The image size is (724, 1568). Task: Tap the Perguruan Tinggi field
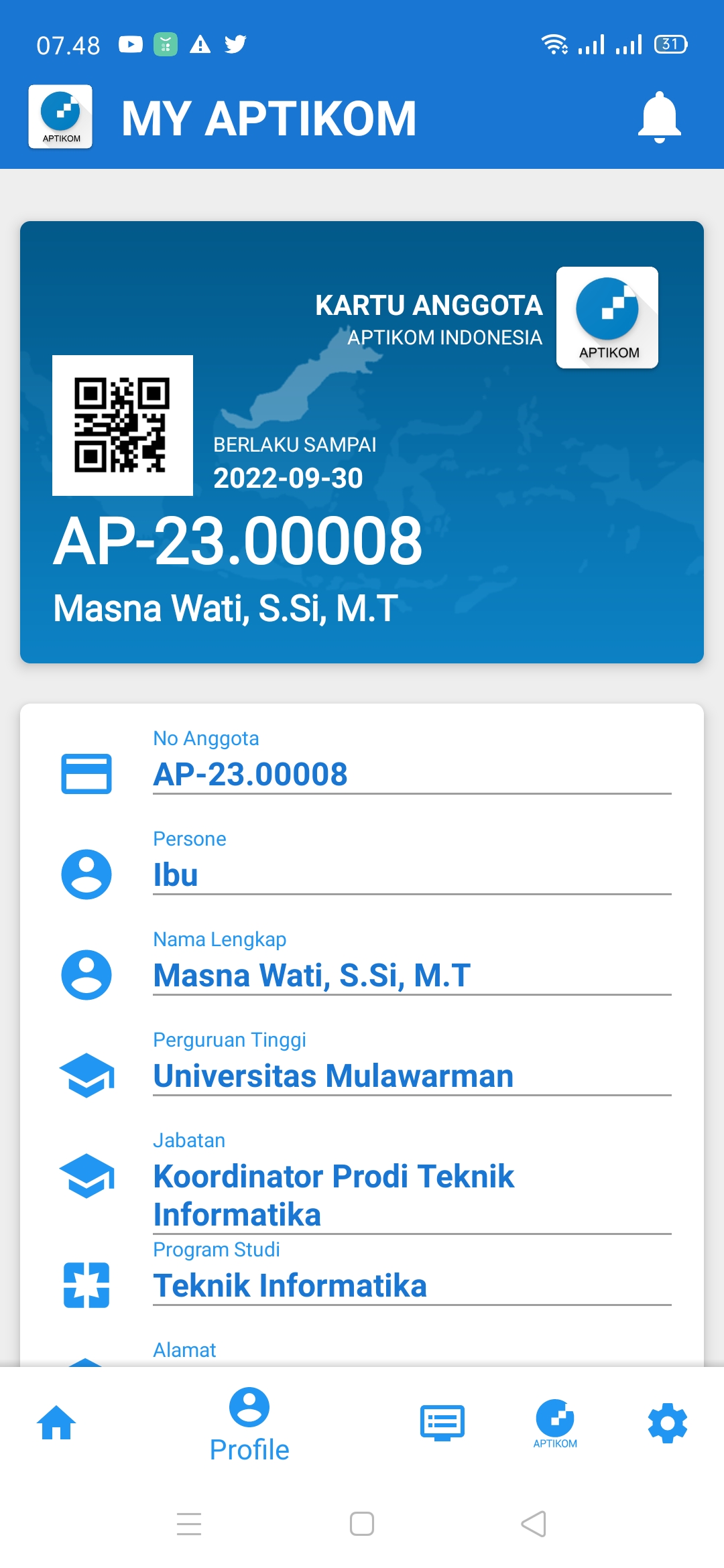click(x=412, y=1075)
